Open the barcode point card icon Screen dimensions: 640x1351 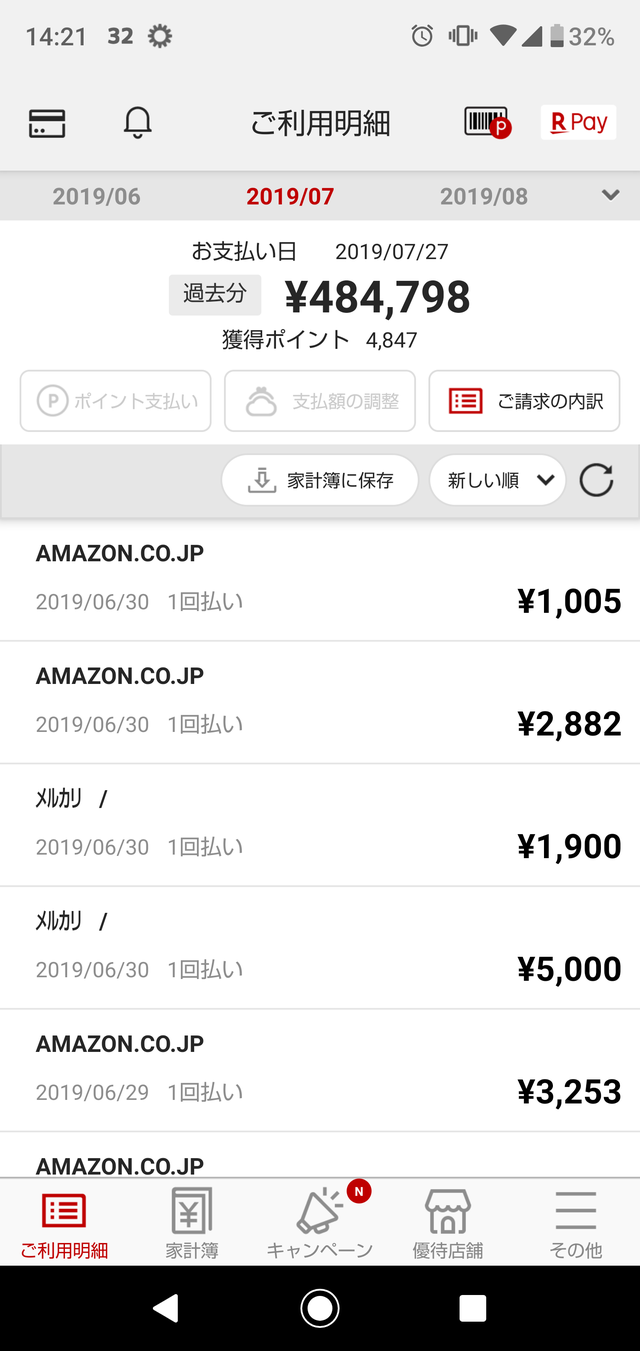(x=488, y=123)
